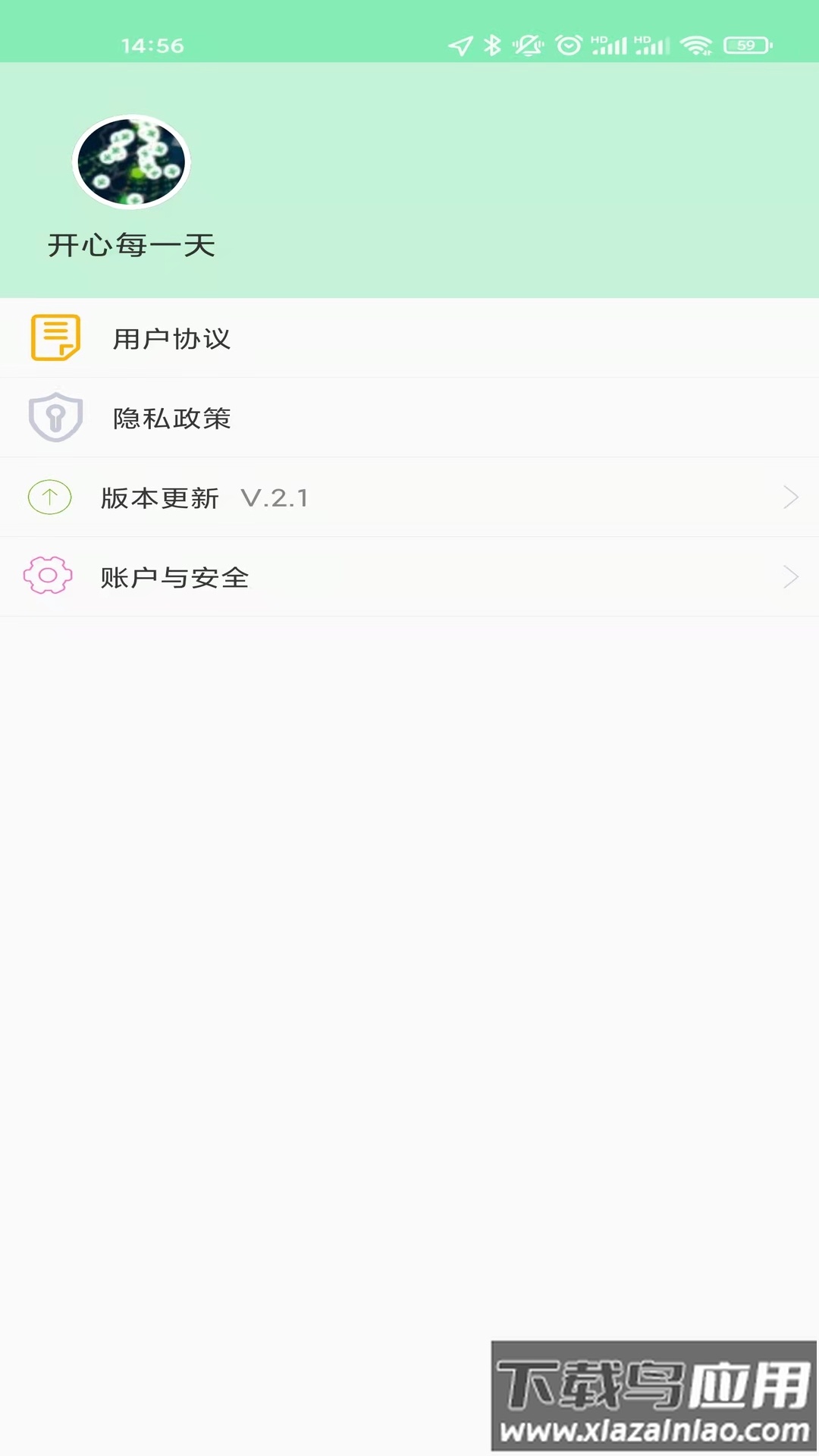
Task: Click the pink gear icon beside 账户与安全
Action: pyautogui.click(x=48, y=576)
